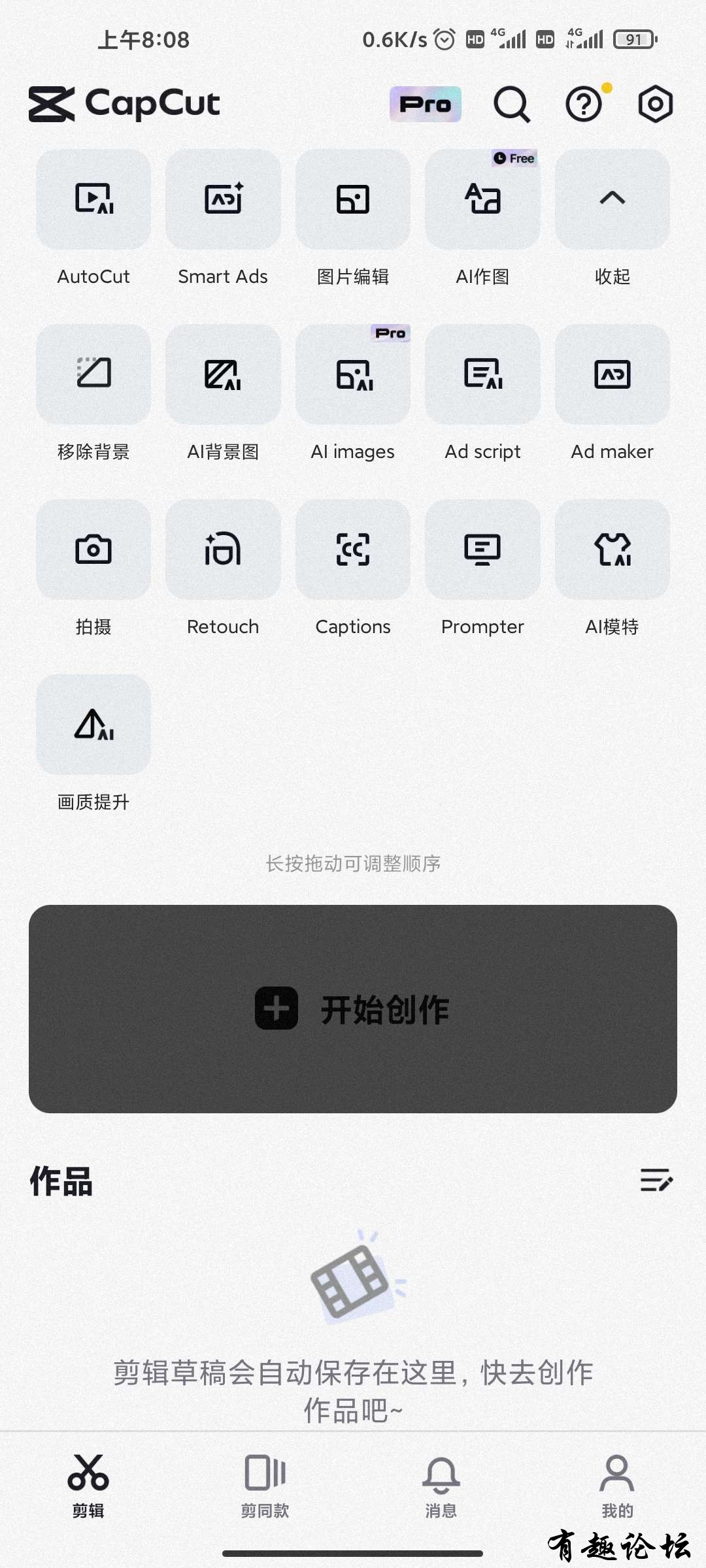Viewport: 706px width, 1568px height.
Task: Launch the Prompter tool
Action: (x=482, y=550)
